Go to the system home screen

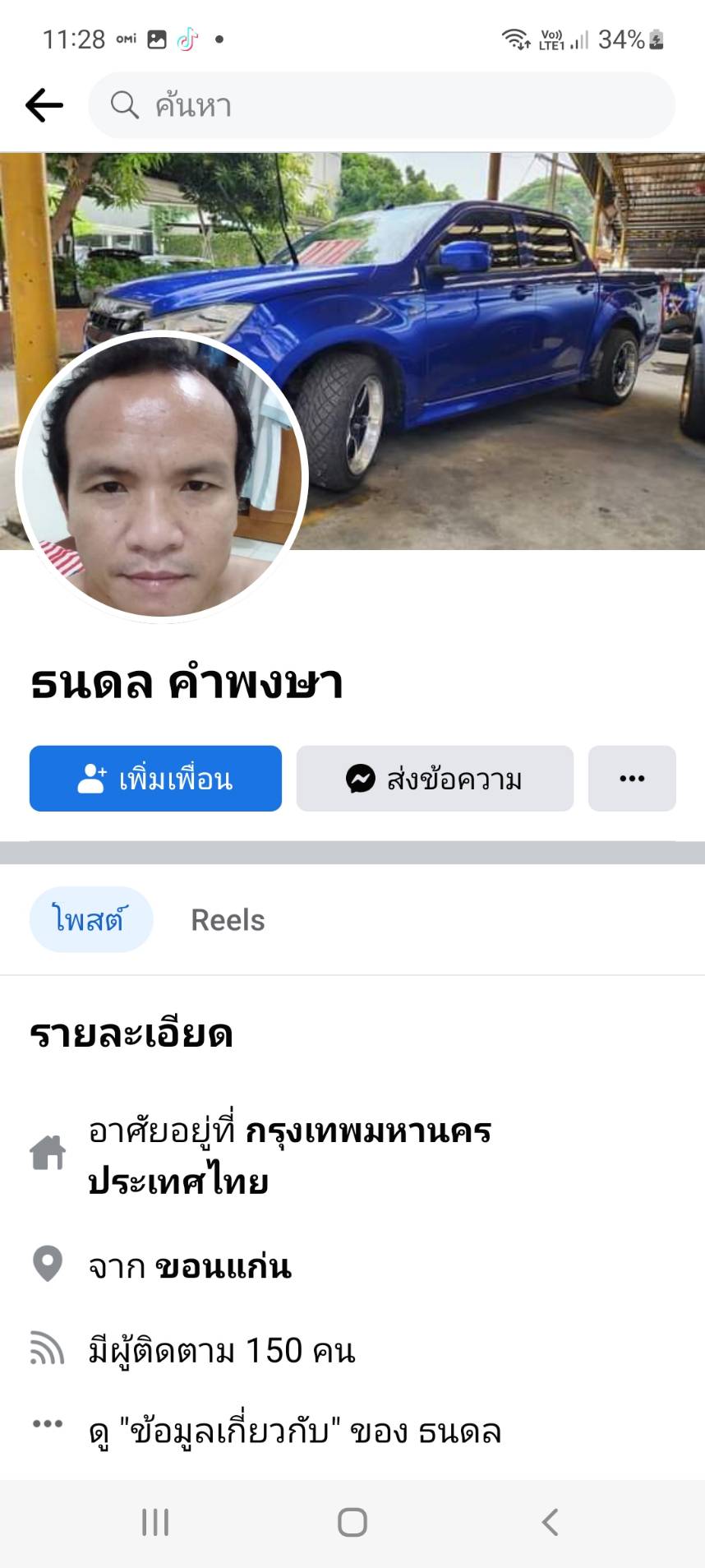point(352,1522)
